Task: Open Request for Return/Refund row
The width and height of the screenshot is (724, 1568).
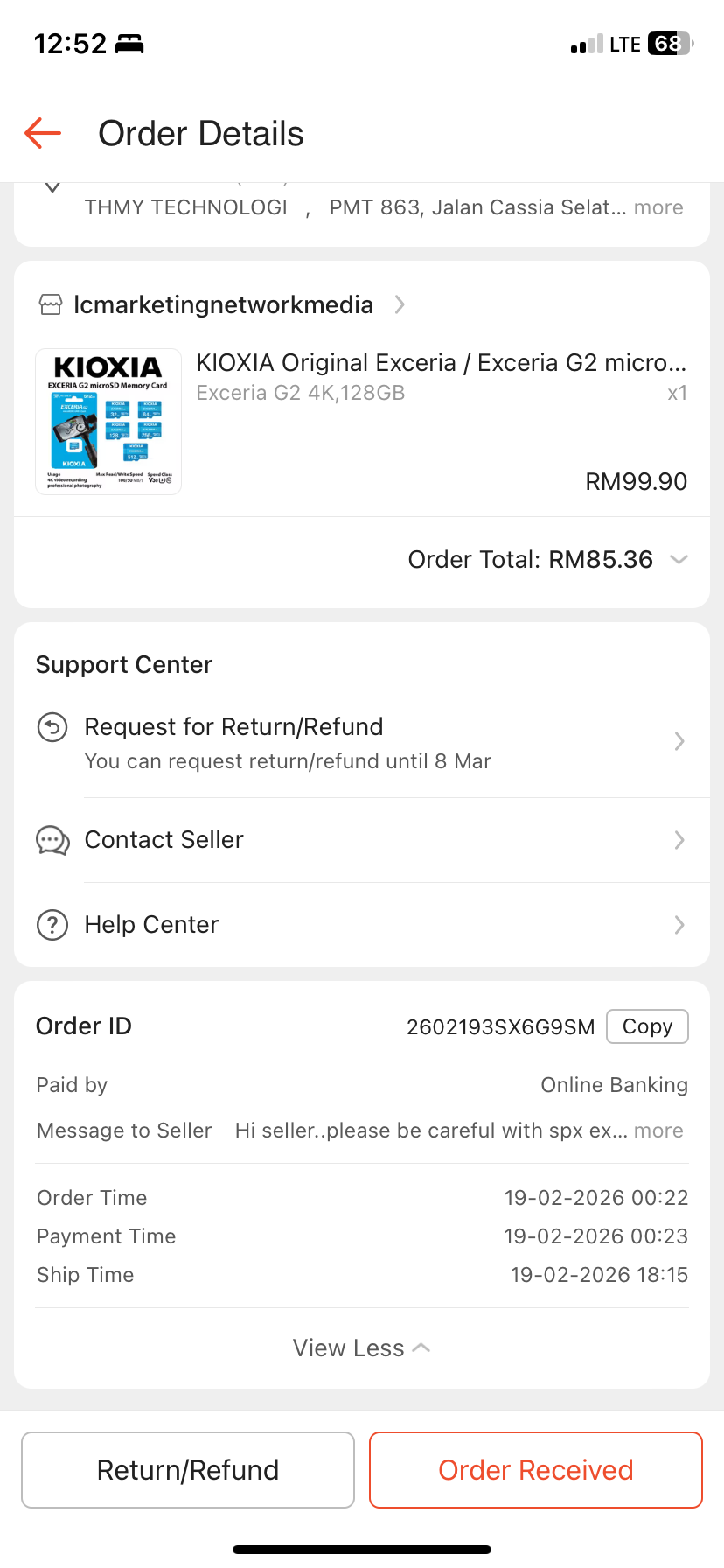Action: (x=362, y=742)
